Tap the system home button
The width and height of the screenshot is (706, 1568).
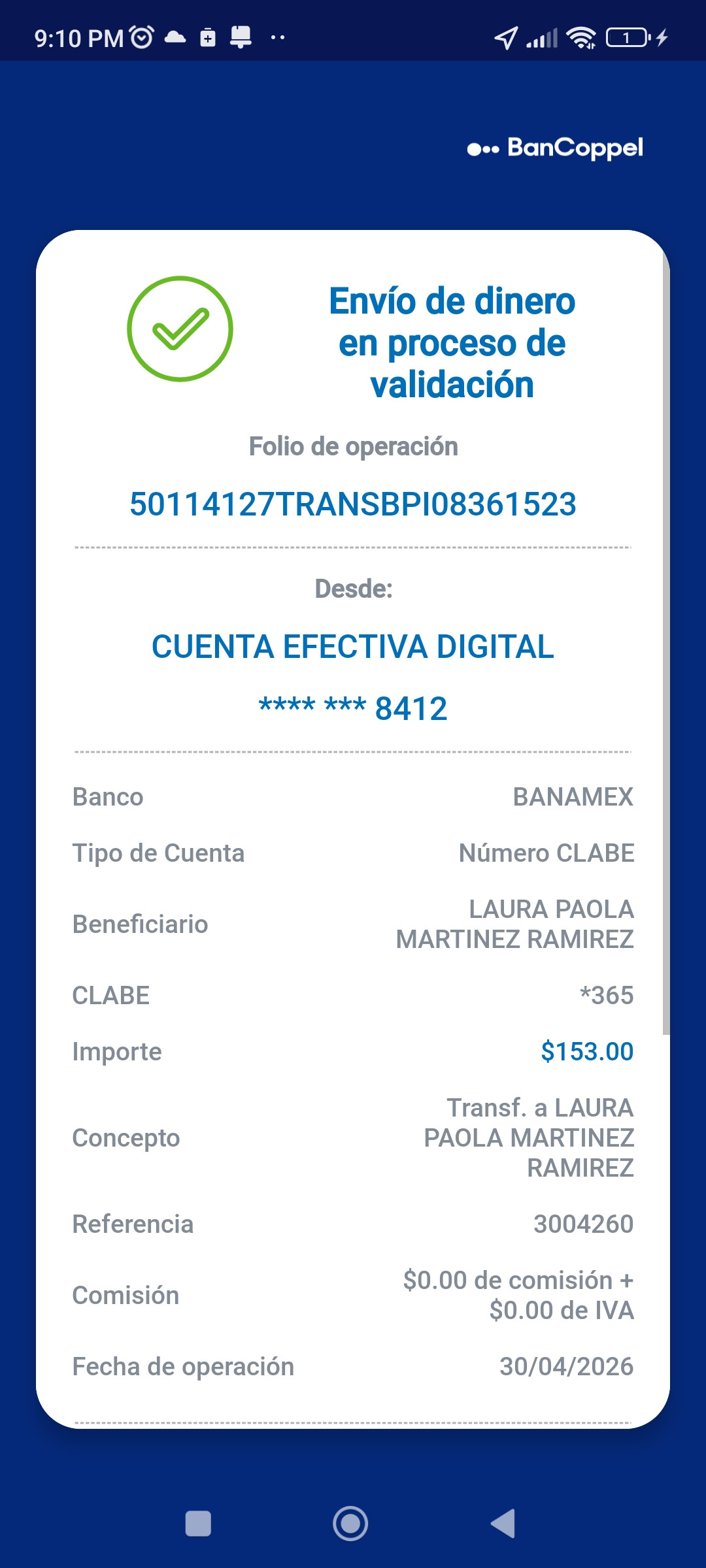click(350, 1524)
